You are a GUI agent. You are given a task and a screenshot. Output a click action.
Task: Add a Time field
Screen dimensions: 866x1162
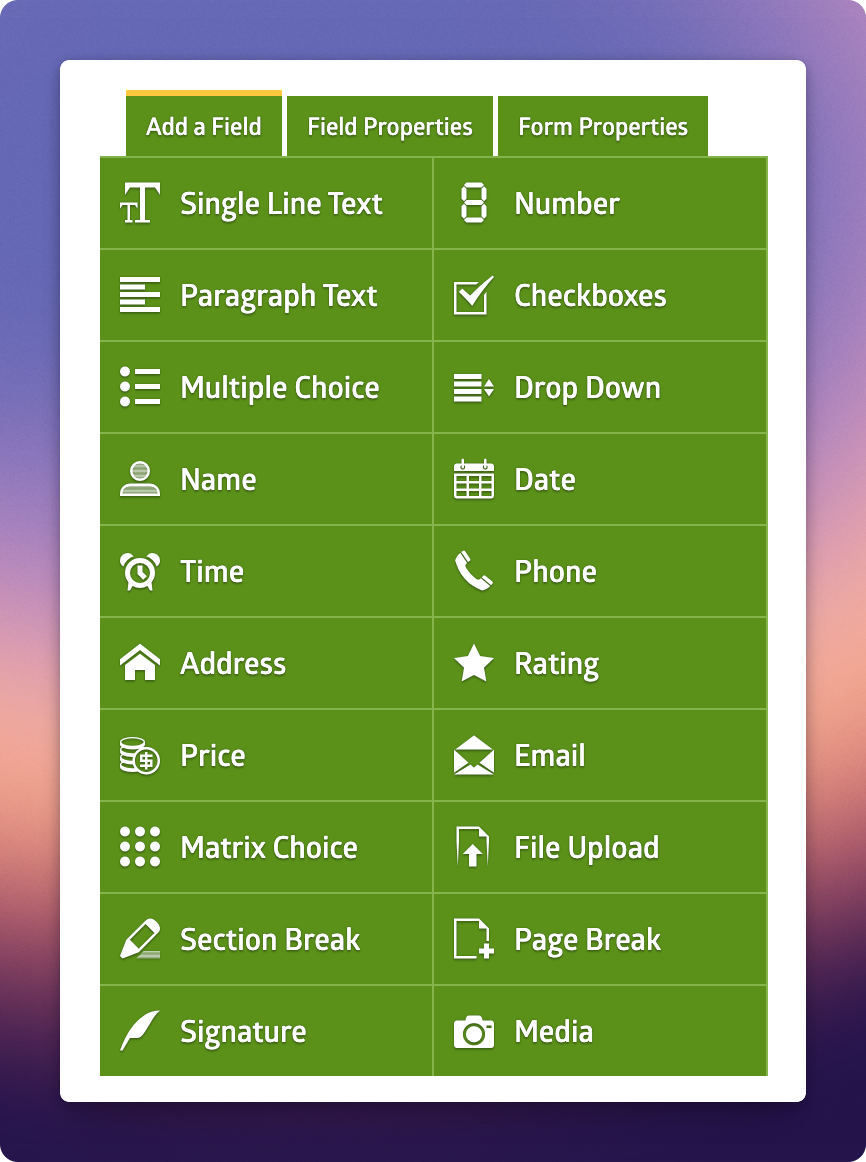tap(266, 572)
